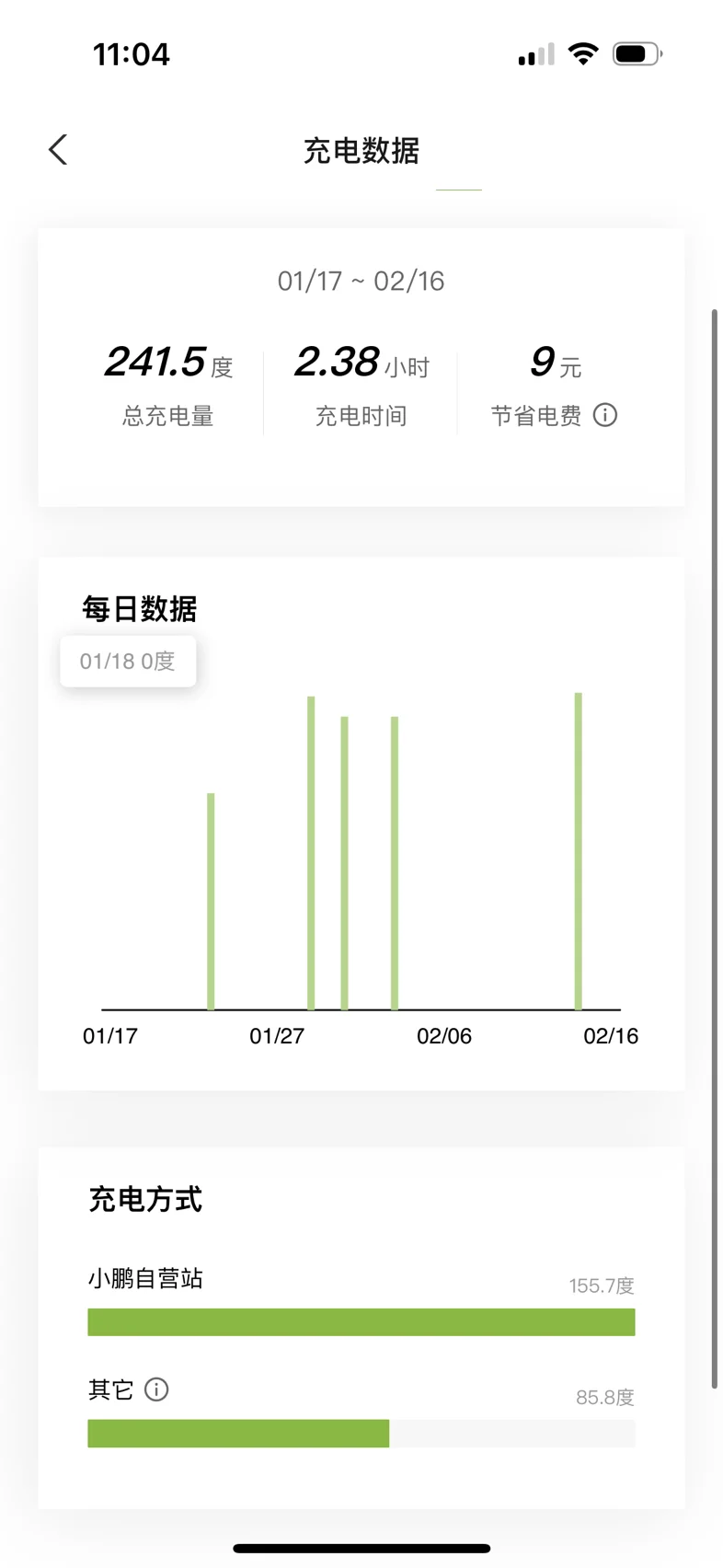723x1568 pixels.
Task: Select the tallest bar near 02/16
Action: [x=579, y=851]
